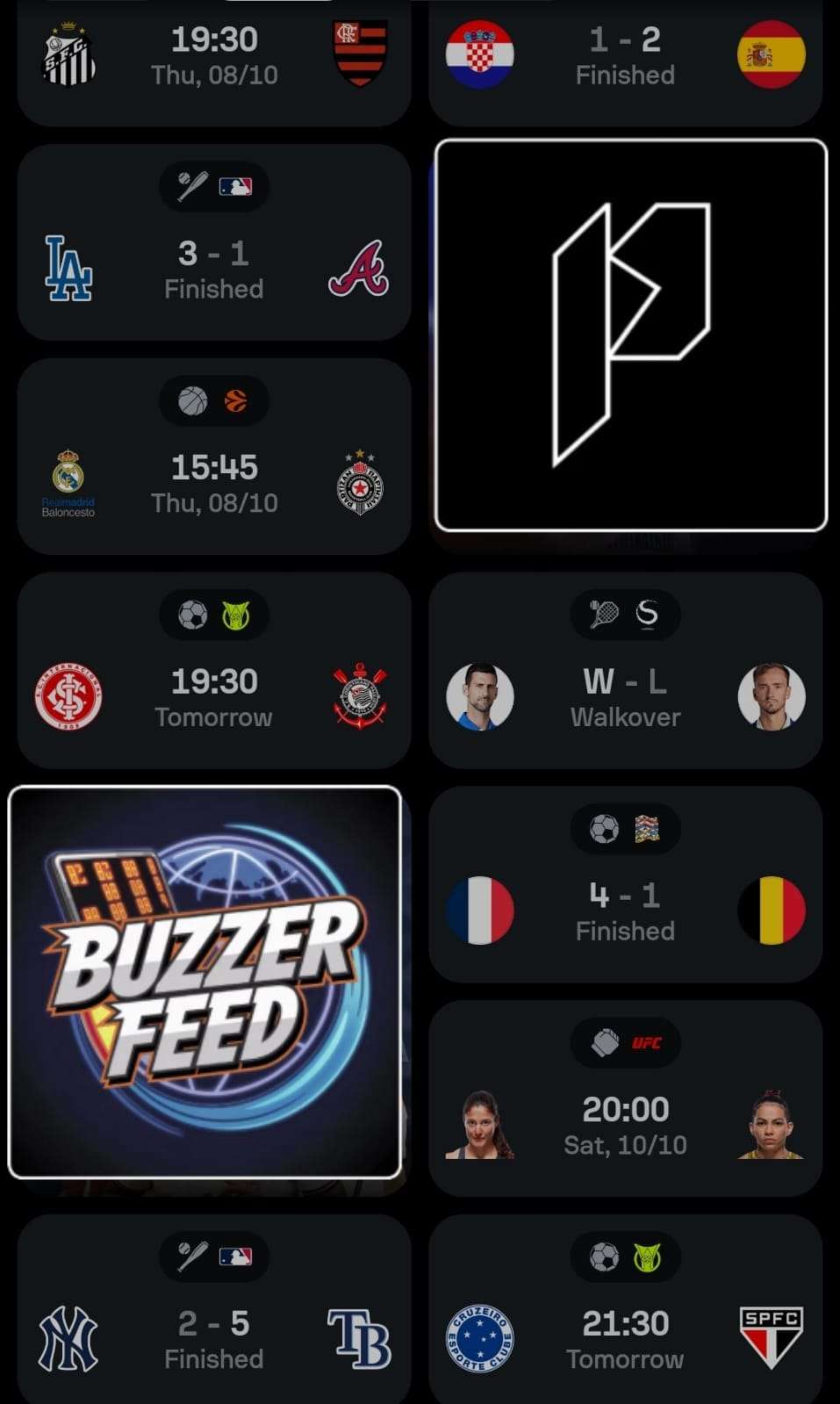Open France vs Belgium 4-1 match
Viewport: 840px width, 1404px height.
point(626,884)
